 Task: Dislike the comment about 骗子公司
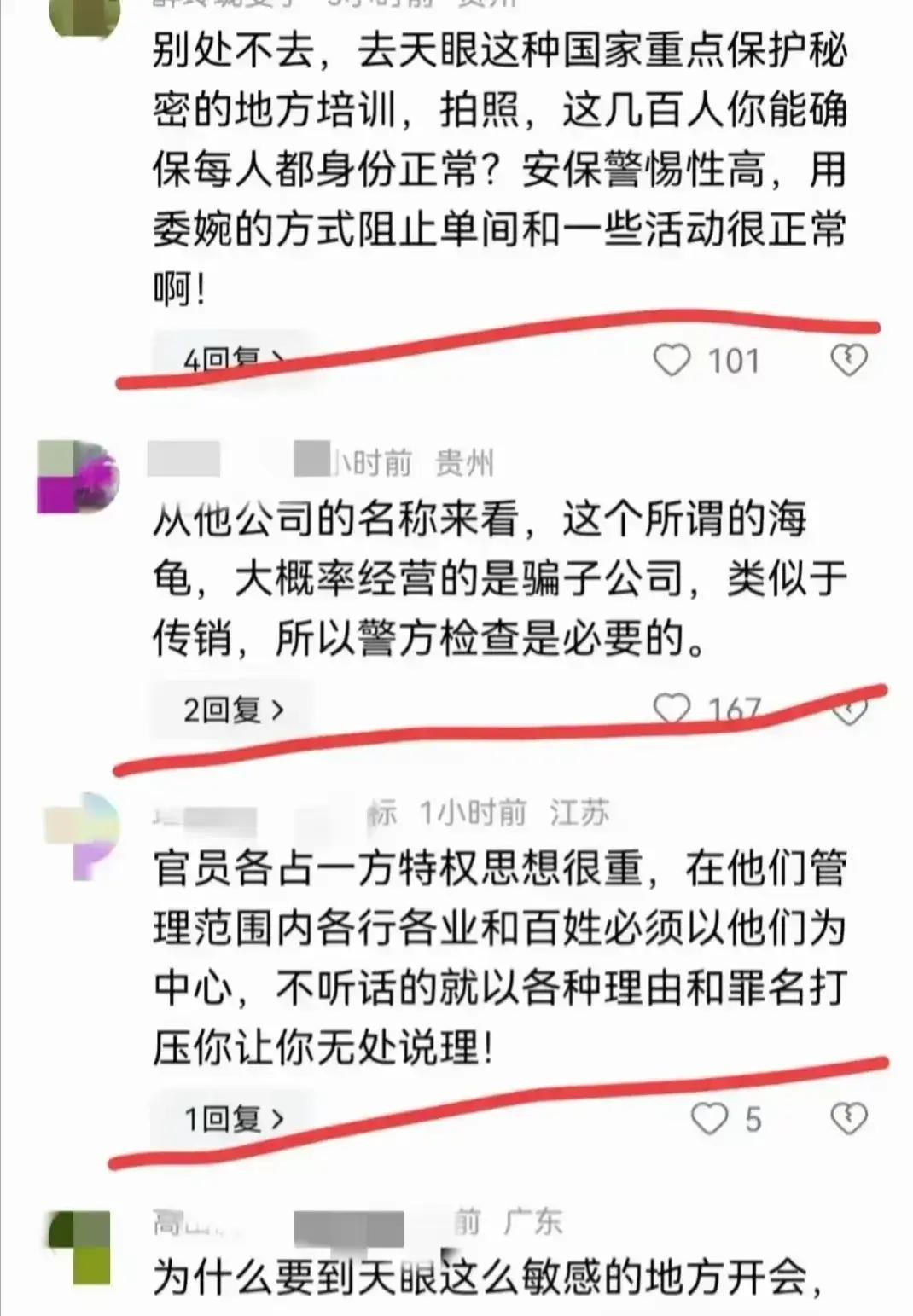tap(848, 710)
